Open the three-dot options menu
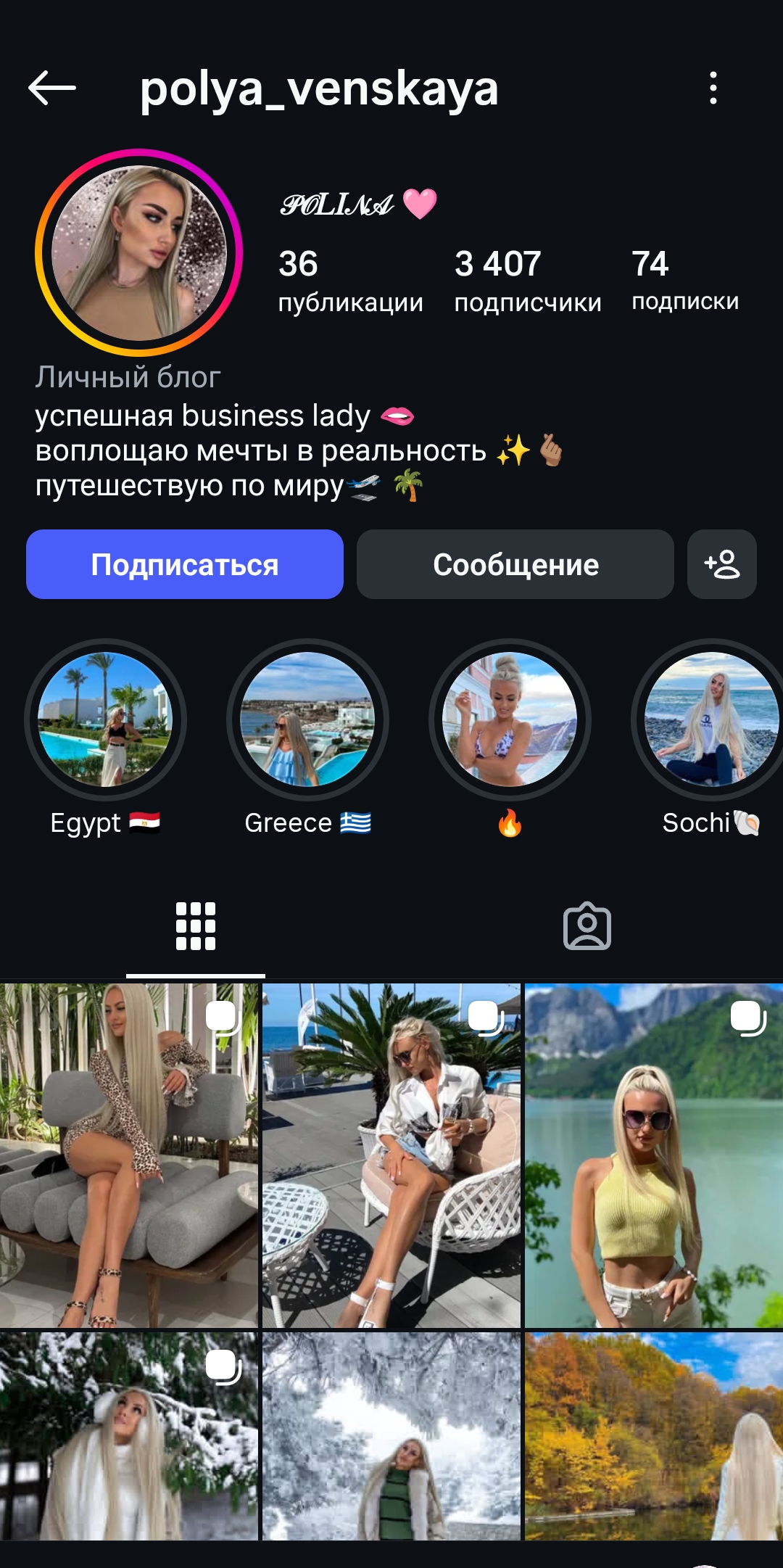The height and width of the screenshot is (1568, 783). click(715, 90)
